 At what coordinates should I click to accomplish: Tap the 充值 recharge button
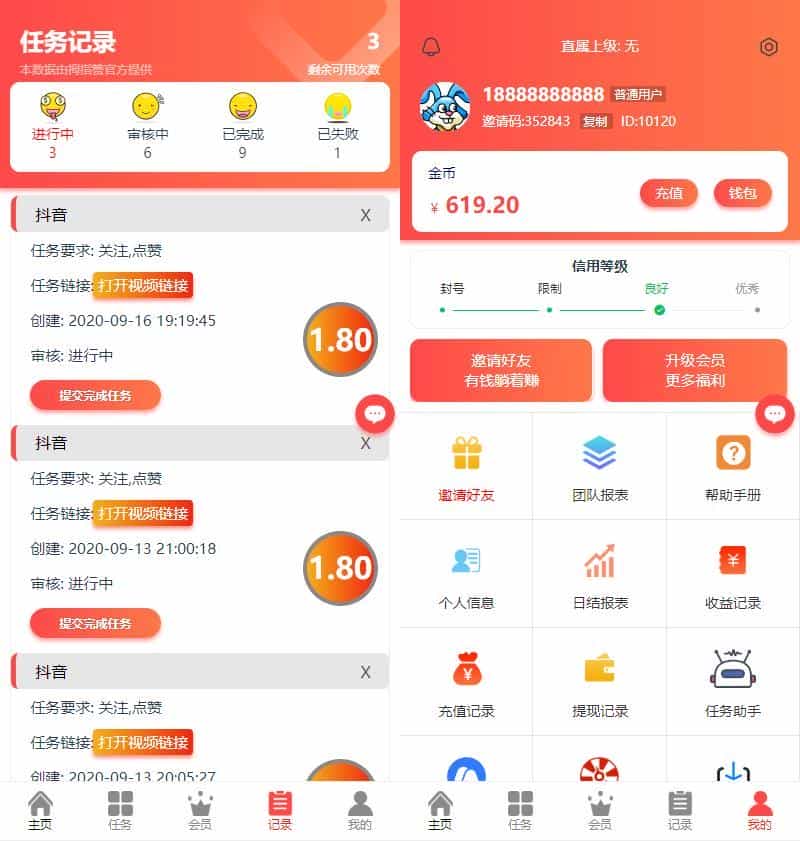[668, 193]
